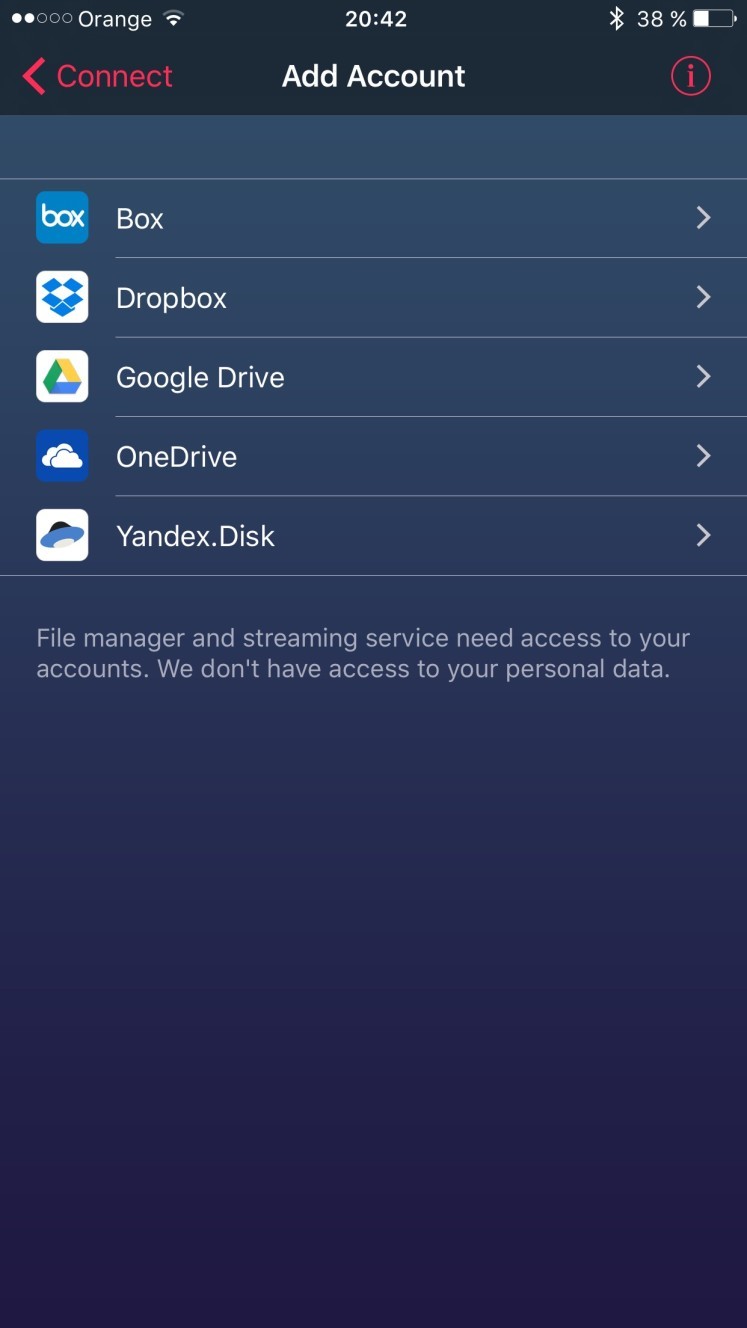
Task: Open the info icon
Action: [690, 76]
